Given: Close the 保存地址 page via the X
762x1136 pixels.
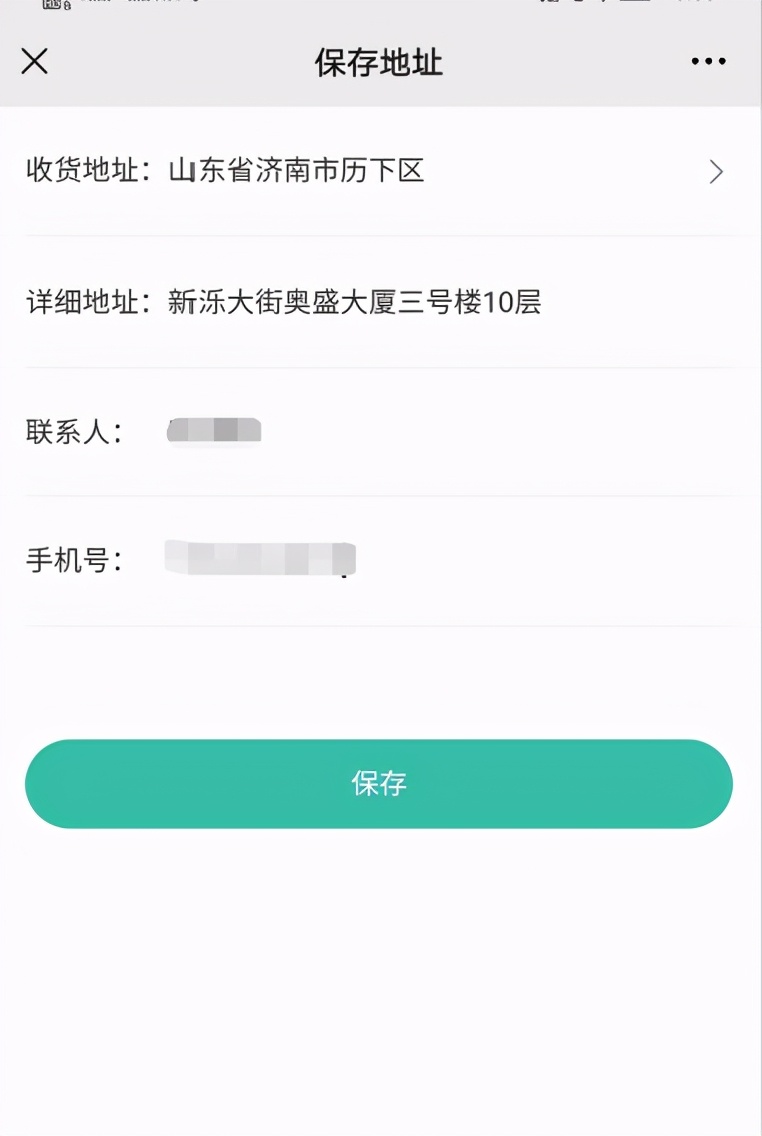Looking at the screenshot, I should coord(34,62).
